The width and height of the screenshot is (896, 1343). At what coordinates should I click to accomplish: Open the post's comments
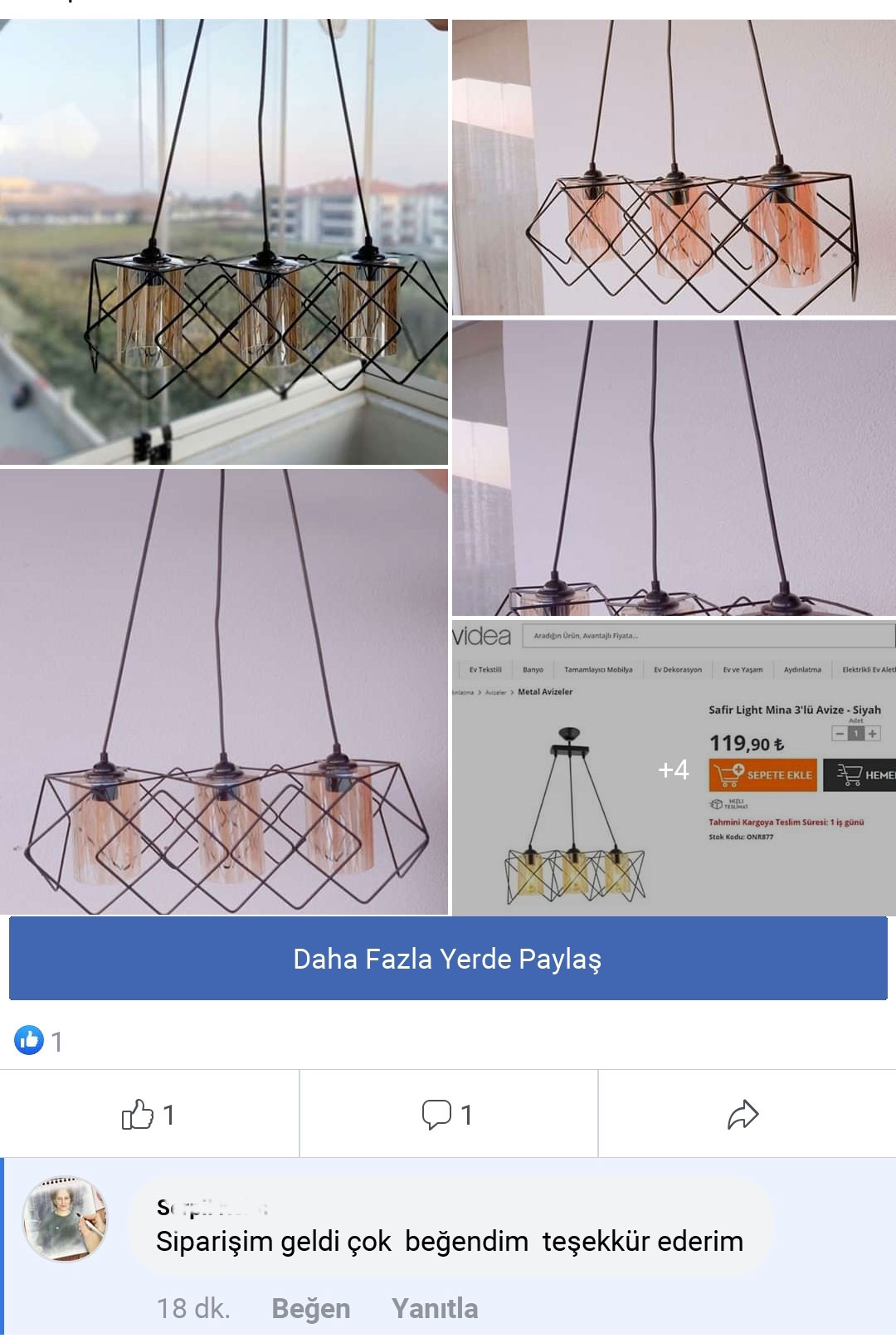(448, 1115)
